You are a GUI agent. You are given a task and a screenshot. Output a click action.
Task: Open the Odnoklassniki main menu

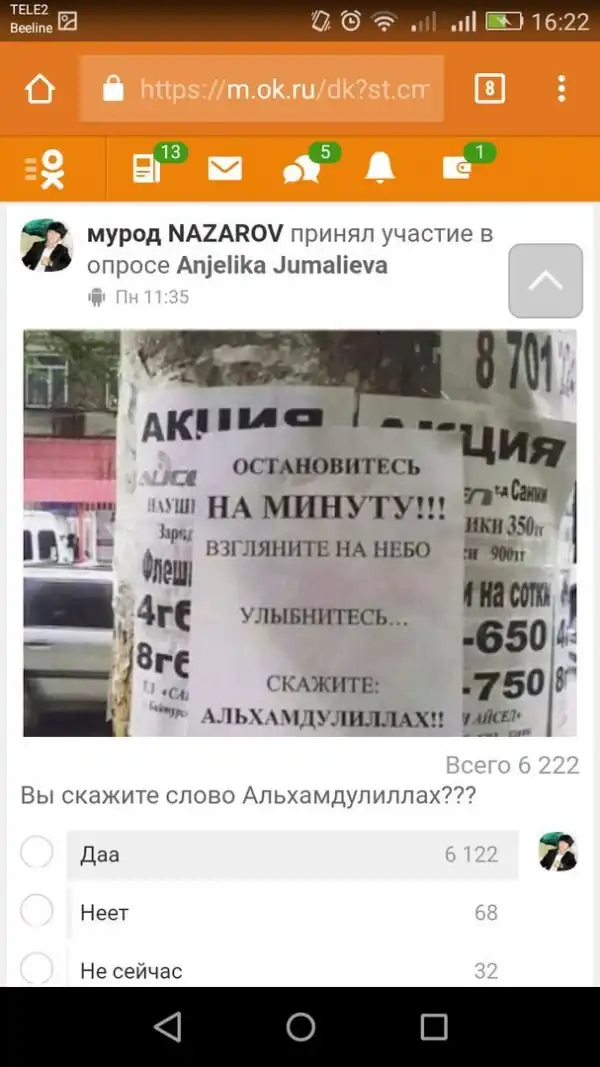[x=46, y=169]
